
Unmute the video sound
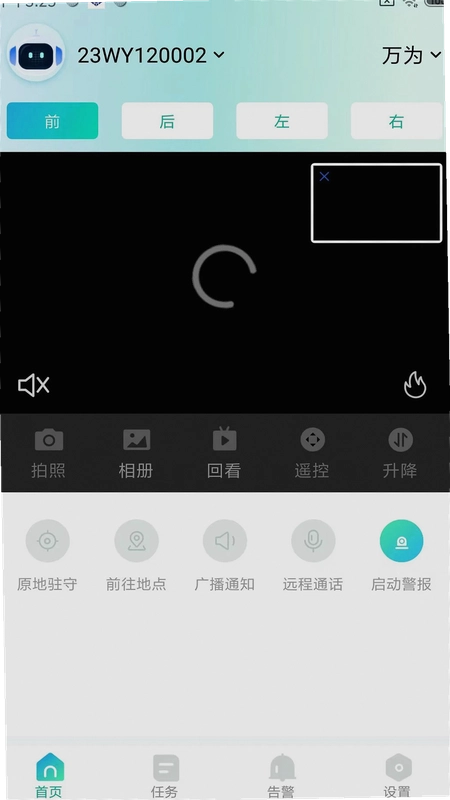point(34,385)
